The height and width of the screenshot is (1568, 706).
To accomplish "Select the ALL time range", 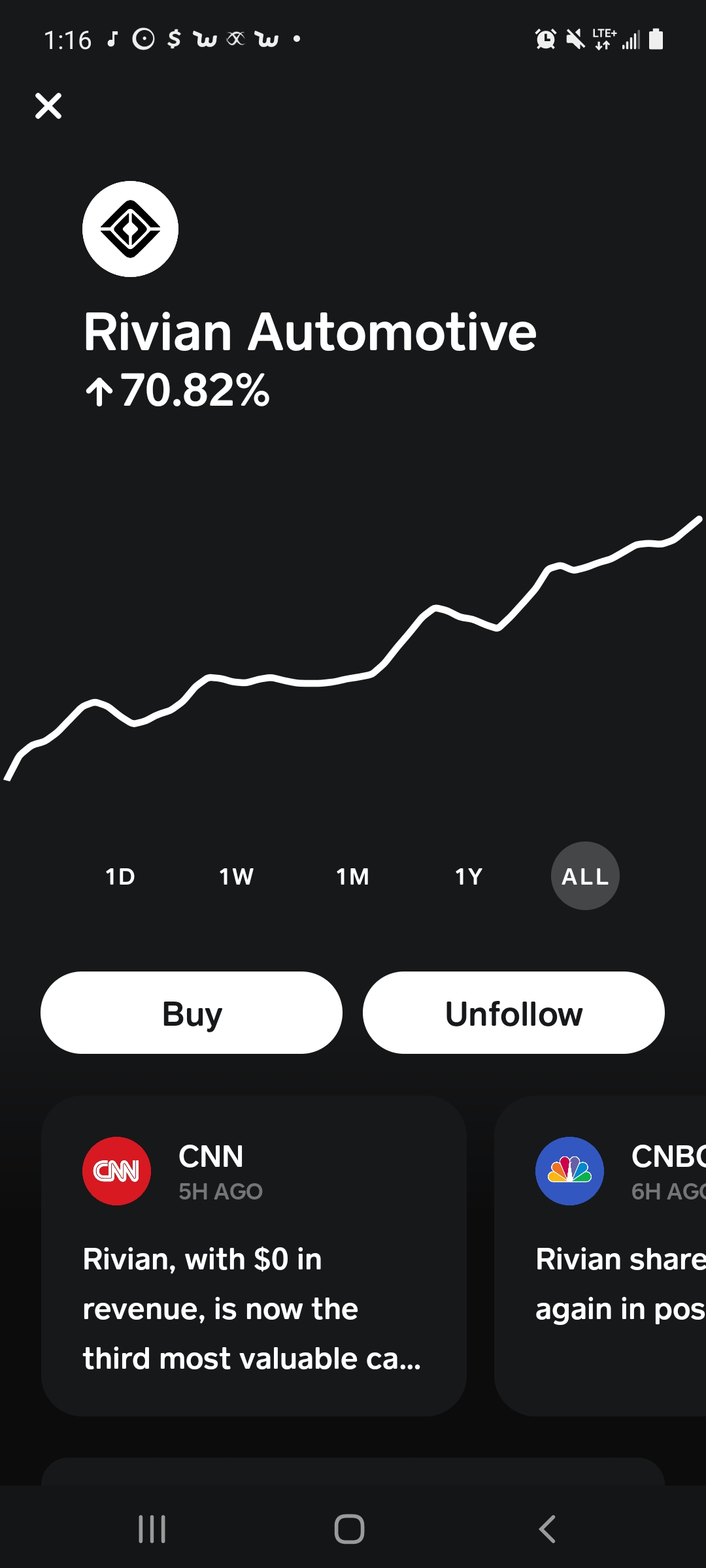I will click(x=585, y=876).
